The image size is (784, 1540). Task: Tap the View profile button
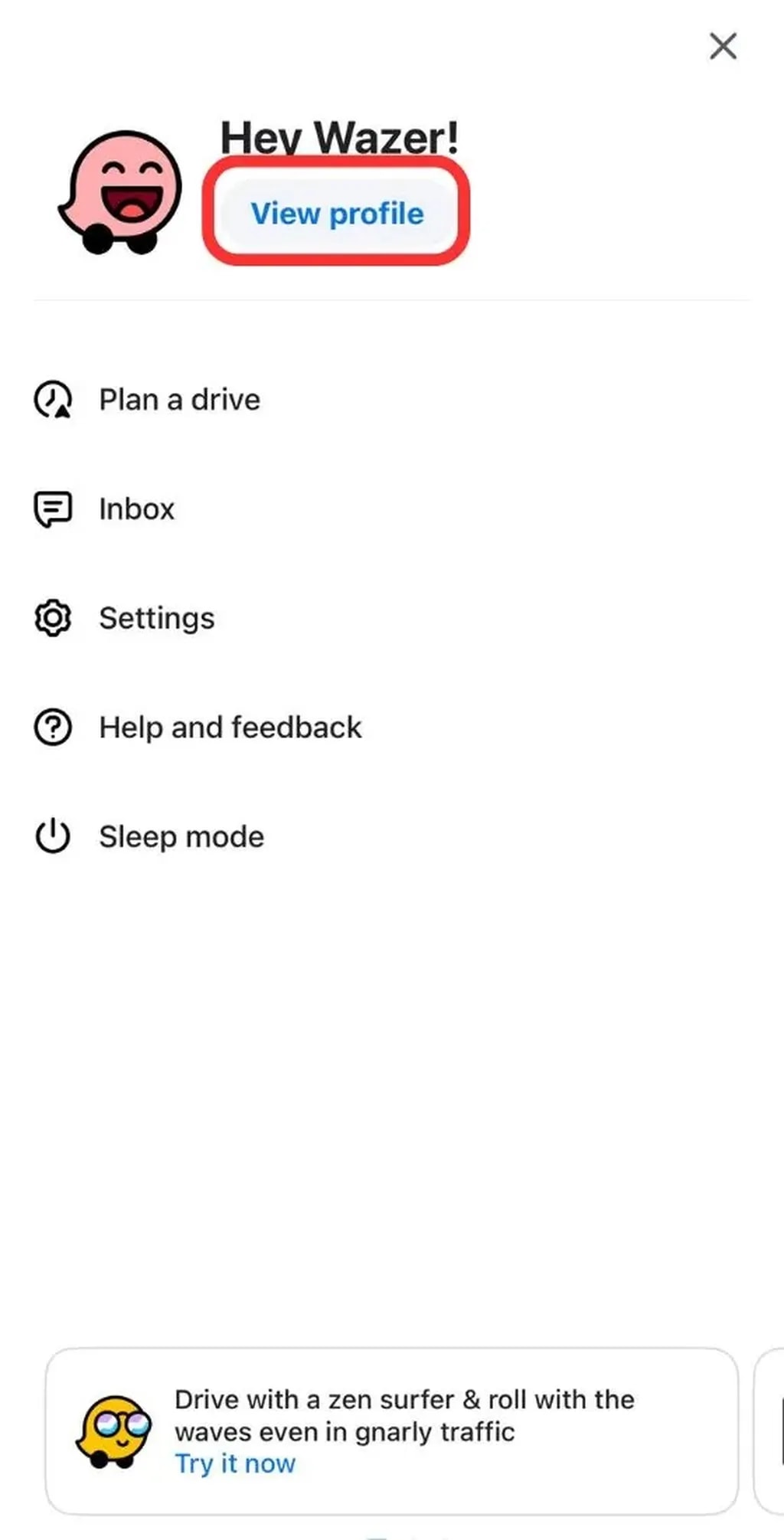[x=337, y=214]
